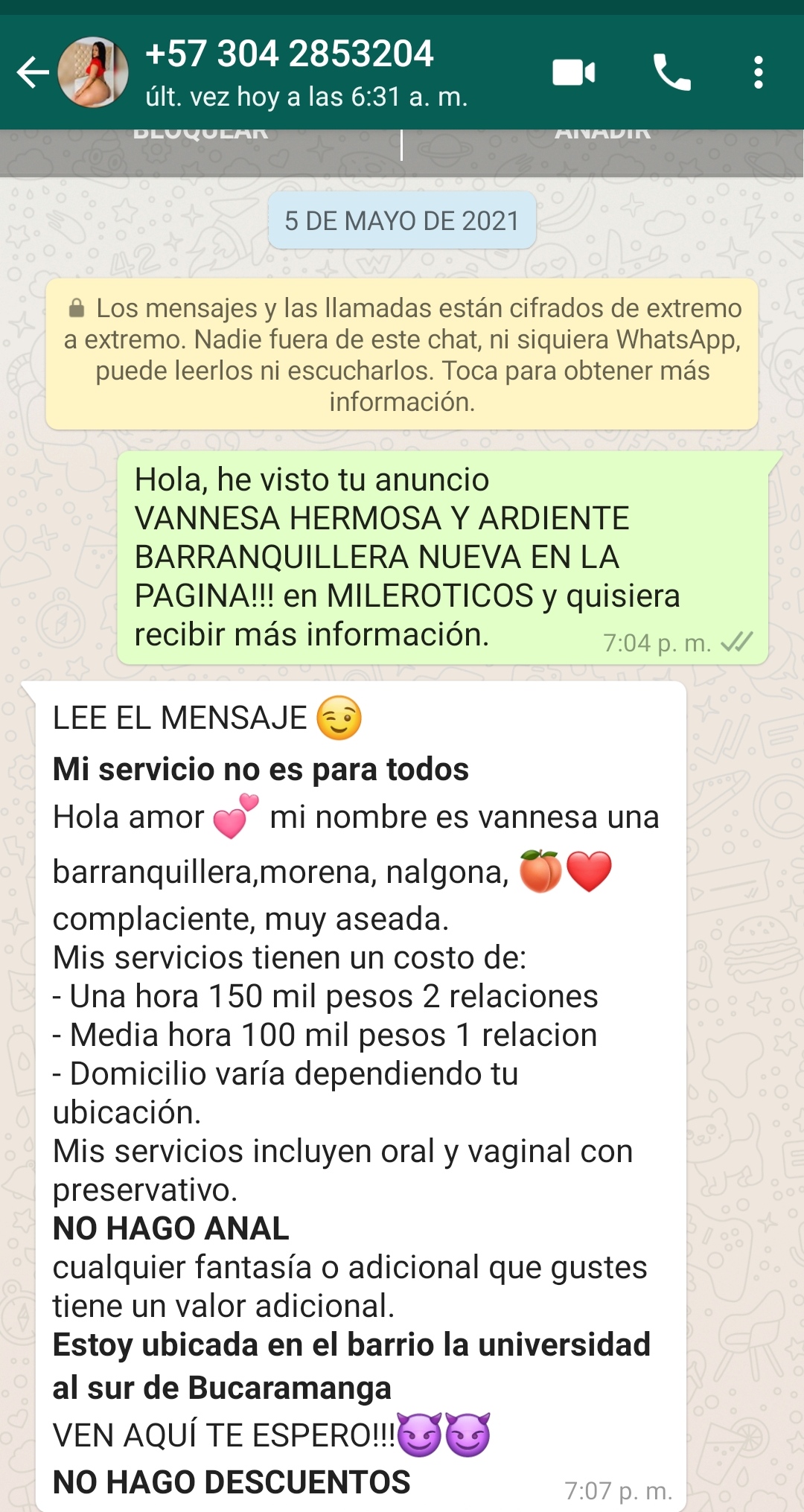Screen dimensions: 804x1512
Task: Go back to the chat list
Action: click(32, 73)
